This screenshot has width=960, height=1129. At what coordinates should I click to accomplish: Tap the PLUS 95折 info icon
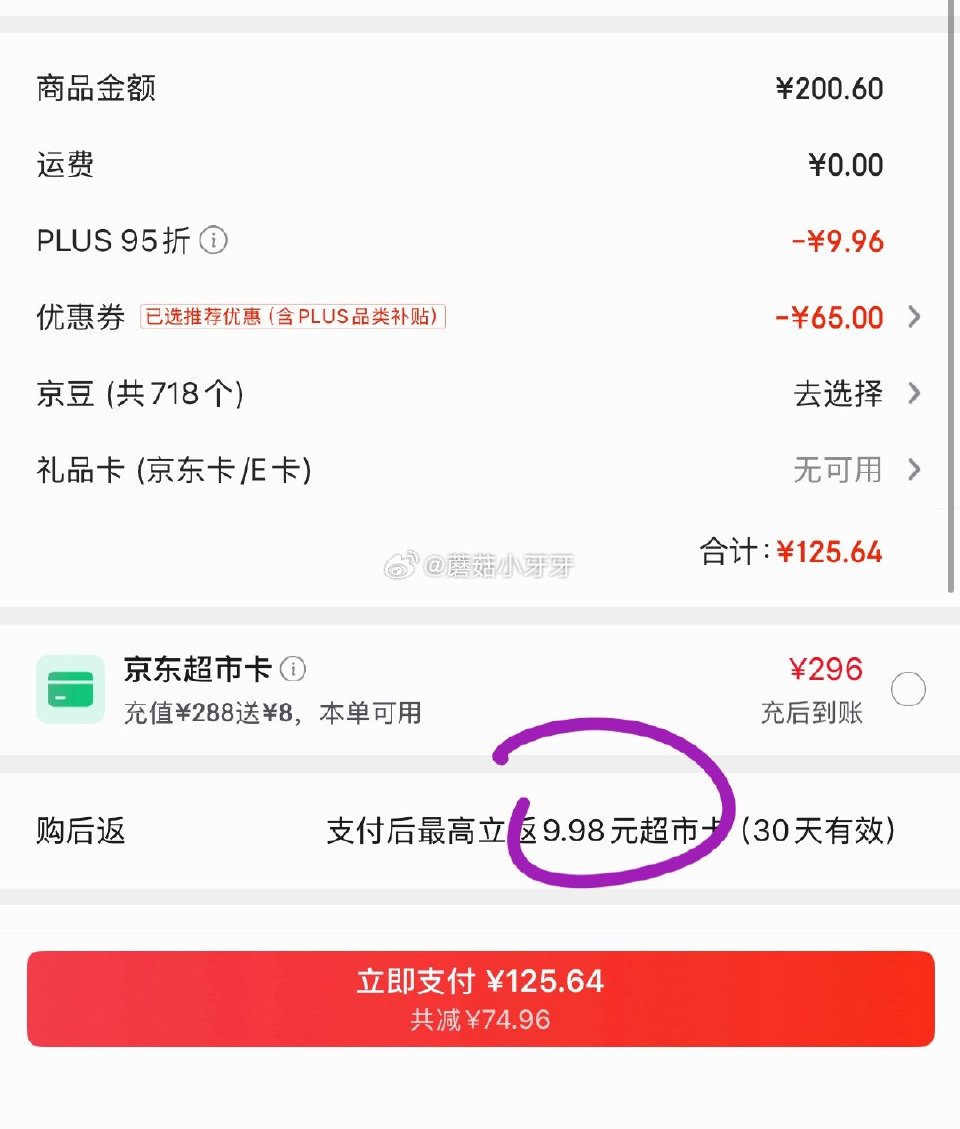click(213, 241)
